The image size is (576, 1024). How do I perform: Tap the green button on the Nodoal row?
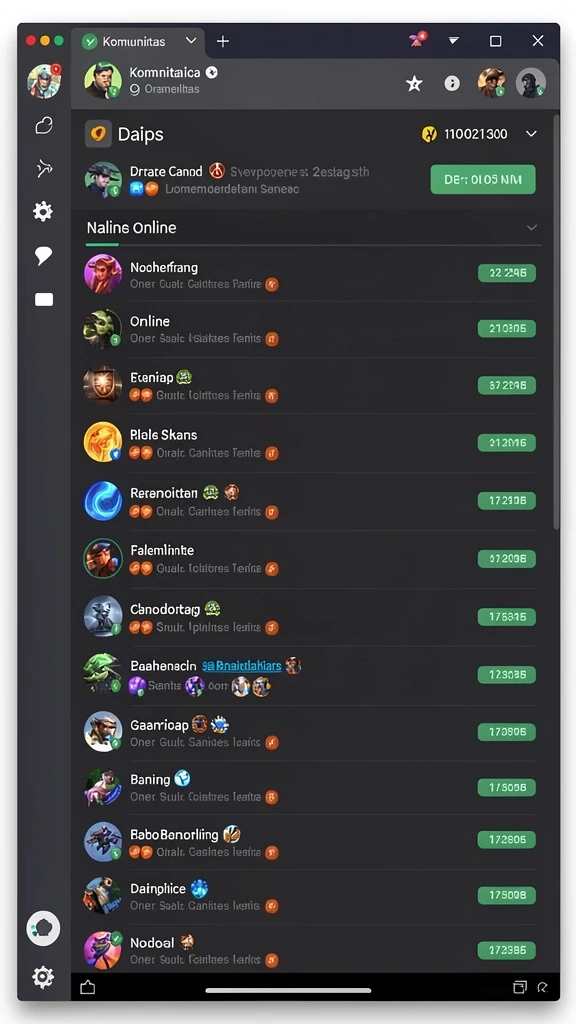[507, 950]
